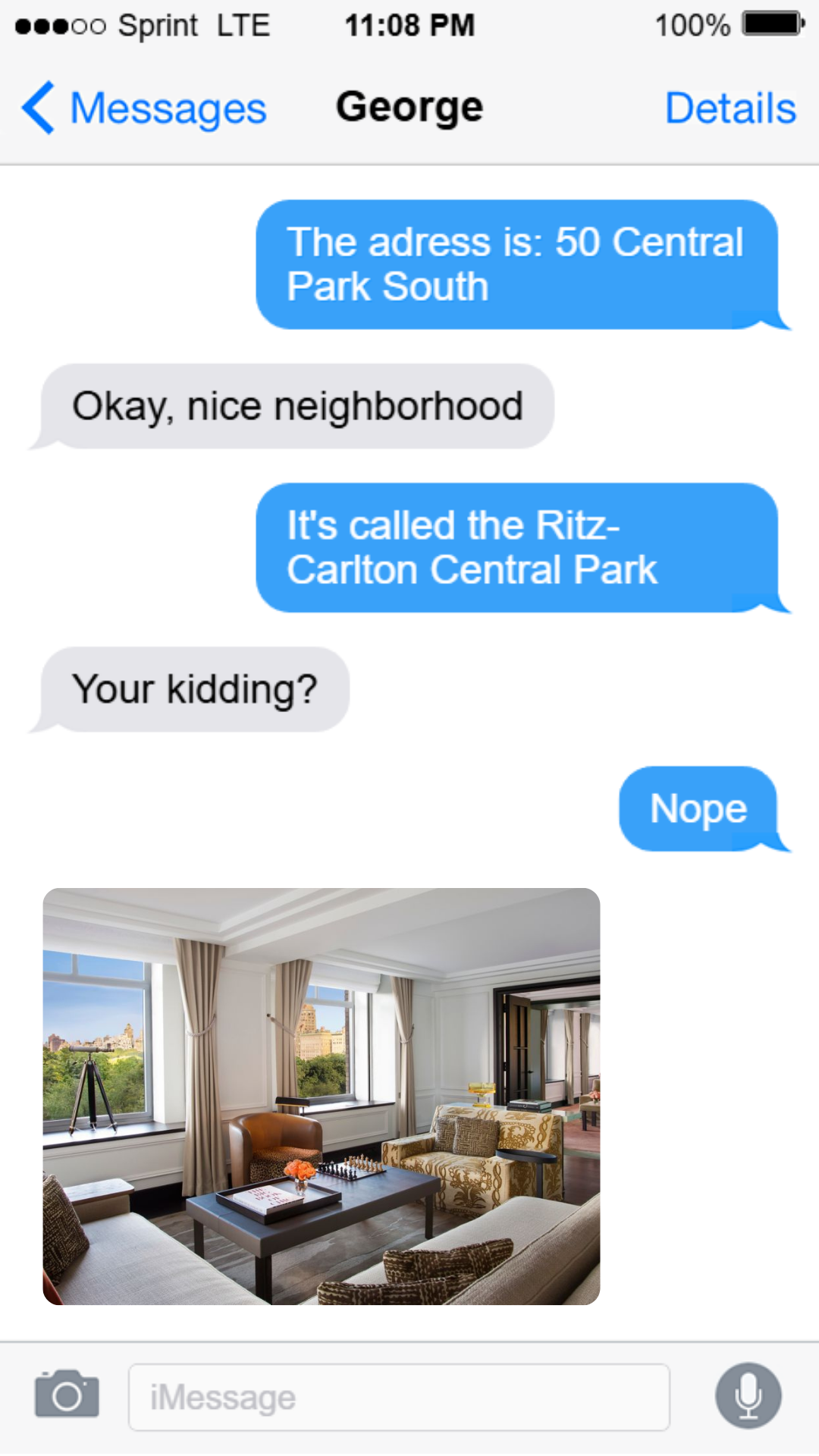The image size is (819, 1456).
Task: Tap the contact name George to toggle details
Action: 409,106
